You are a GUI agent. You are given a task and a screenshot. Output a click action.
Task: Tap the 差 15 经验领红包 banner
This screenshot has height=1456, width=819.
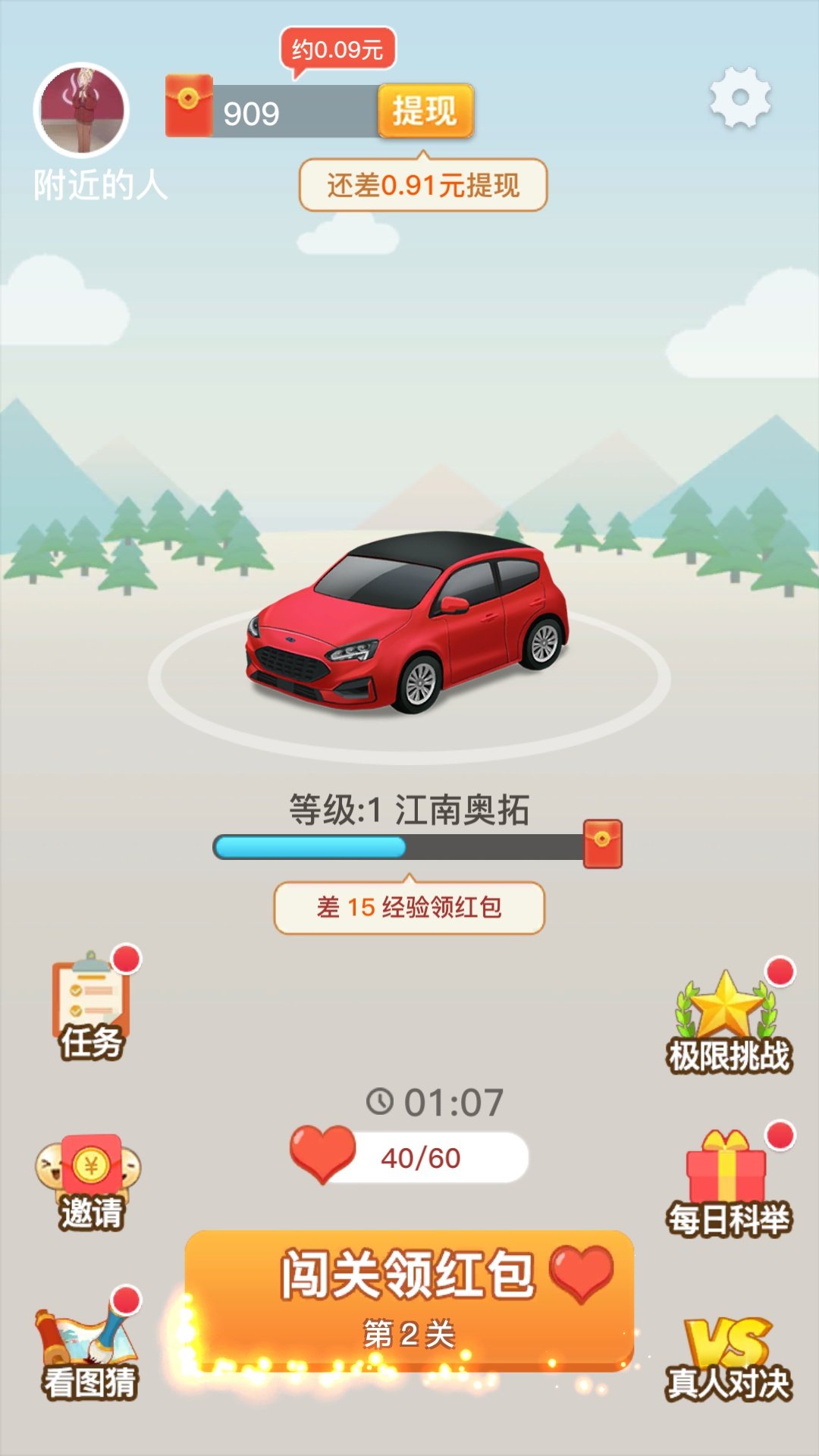[409, 906]
